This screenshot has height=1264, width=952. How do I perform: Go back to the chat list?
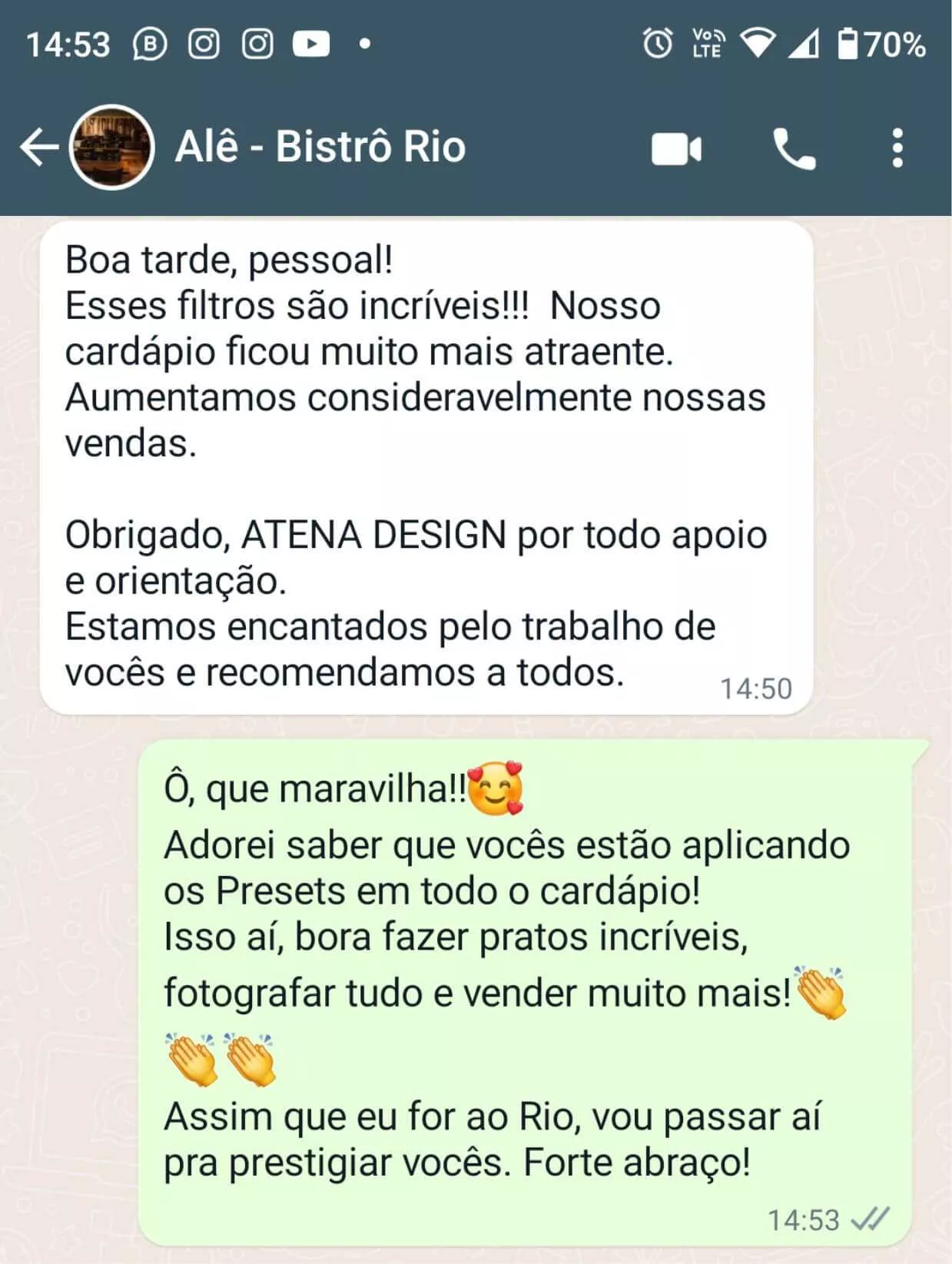[38, 147]
